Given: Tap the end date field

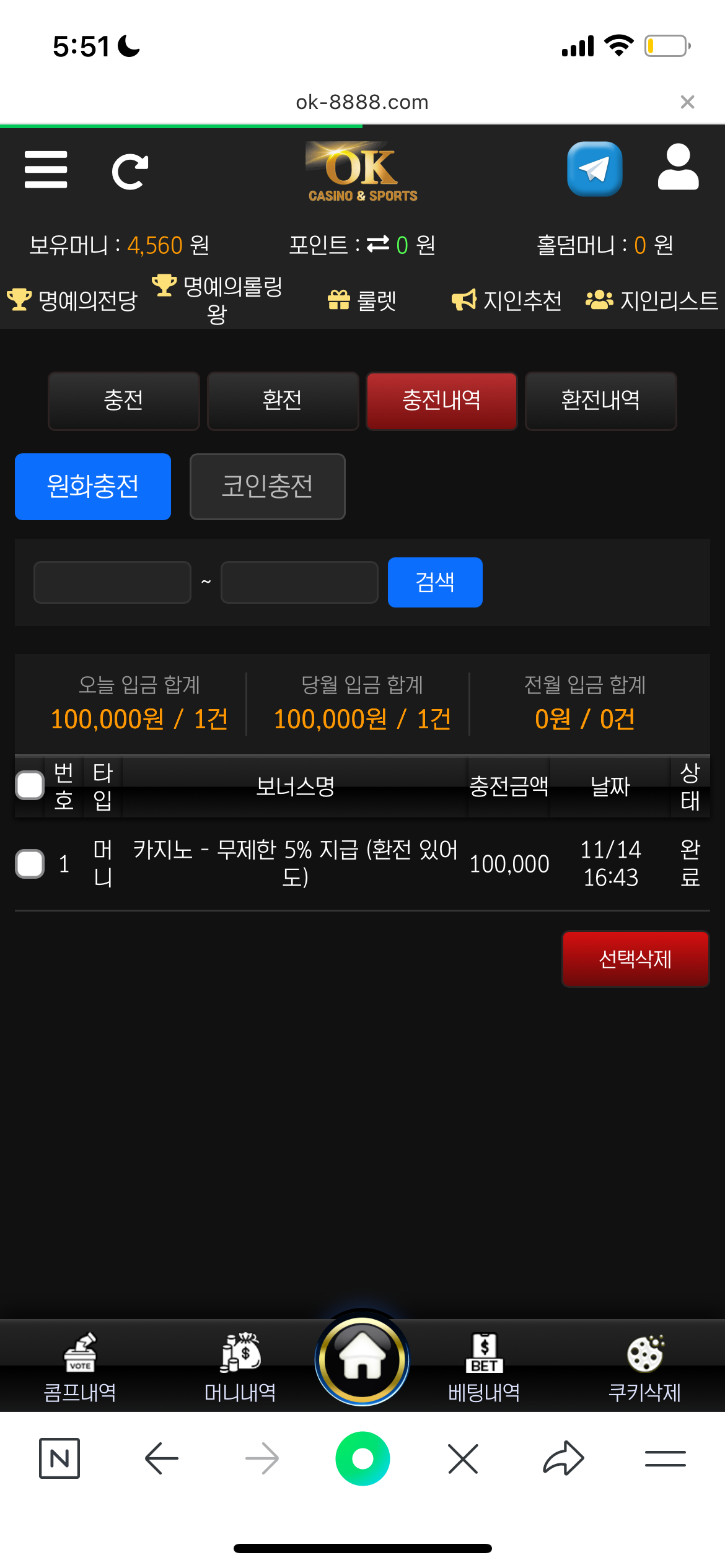Looking at the screenshot, I should tap(299, 582).
